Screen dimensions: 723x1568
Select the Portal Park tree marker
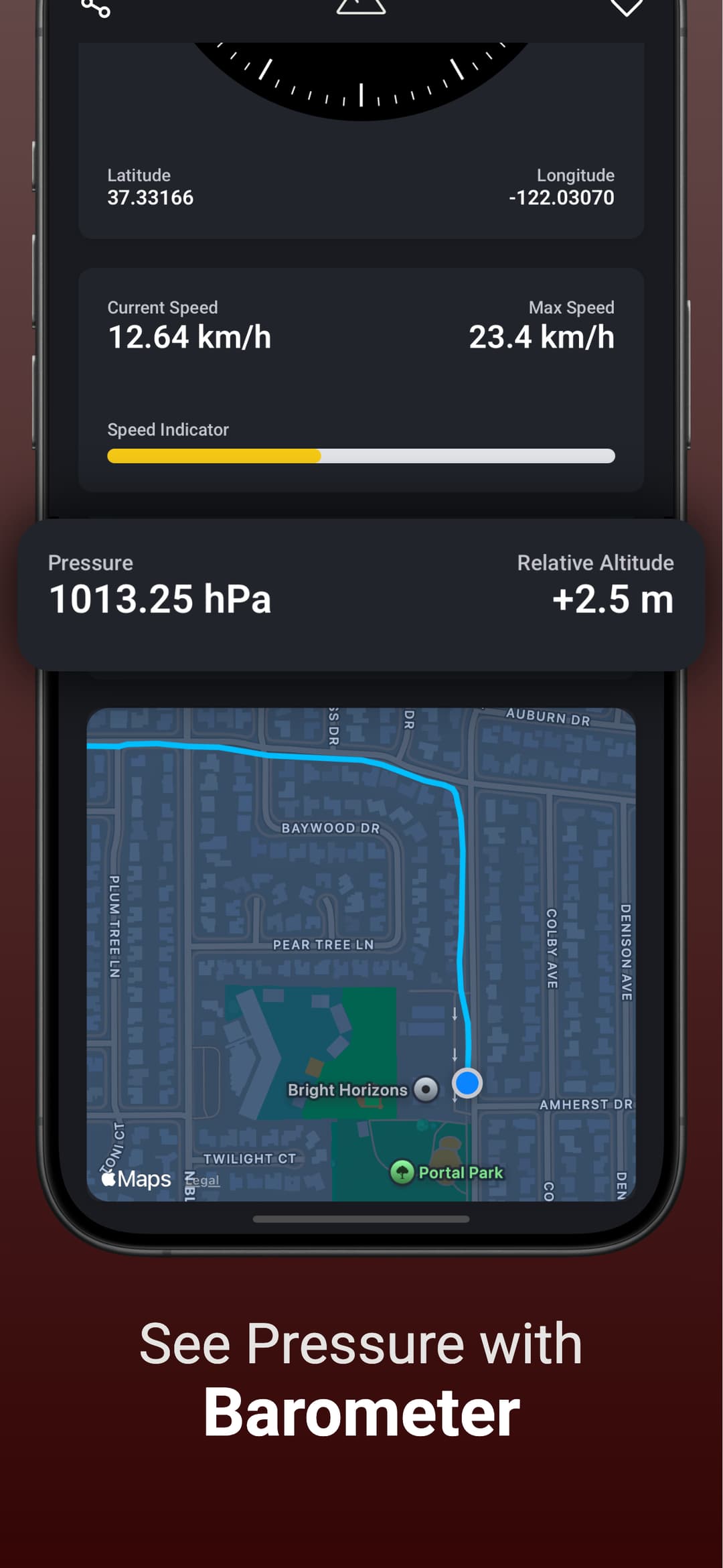coord(402,1172)
